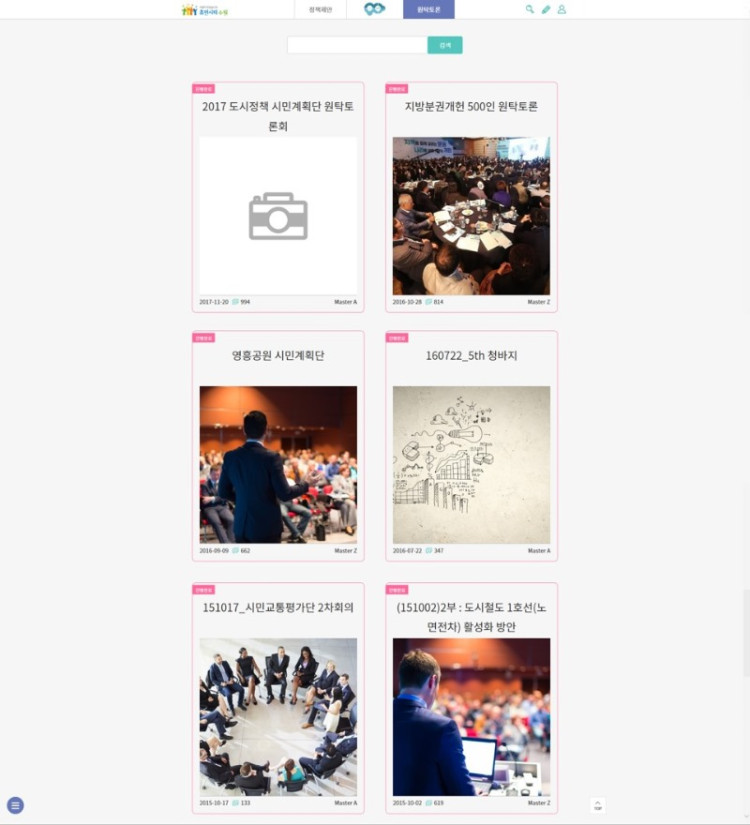Tap the pencil write icon
Screen dimensions: 750x825
[546, 9]
